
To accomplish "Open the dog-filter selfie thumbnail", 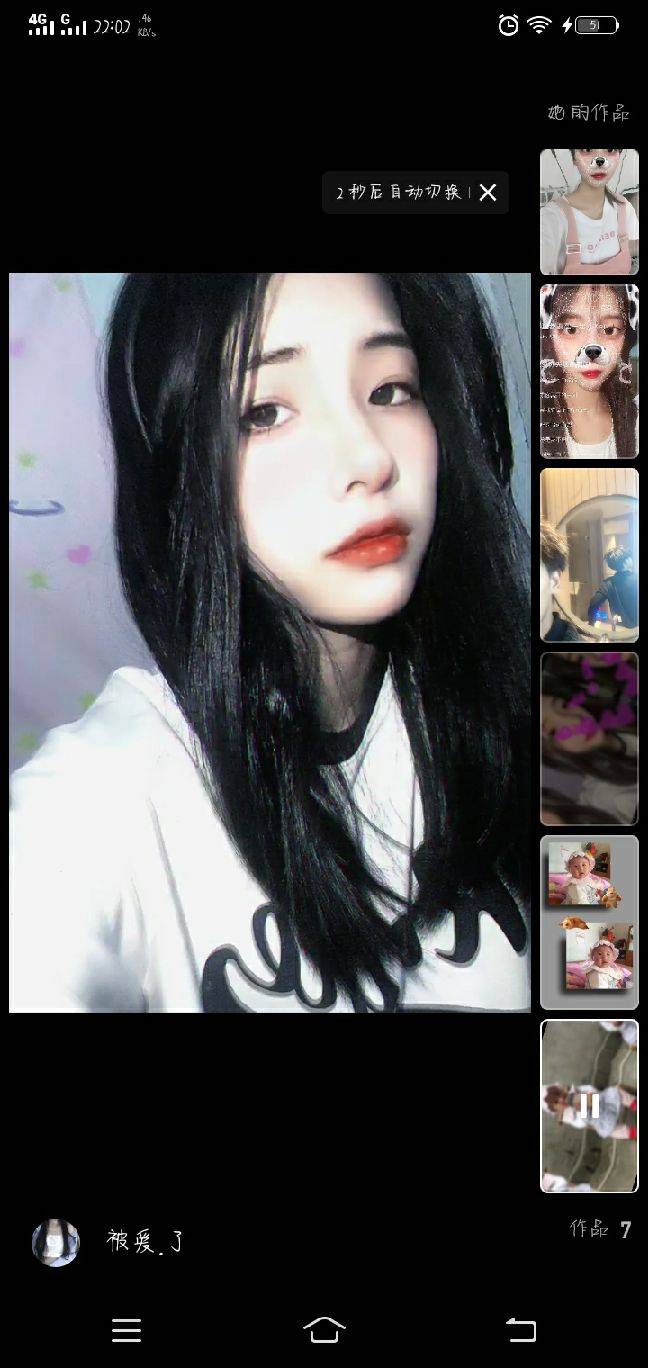I will click(589, 372).
